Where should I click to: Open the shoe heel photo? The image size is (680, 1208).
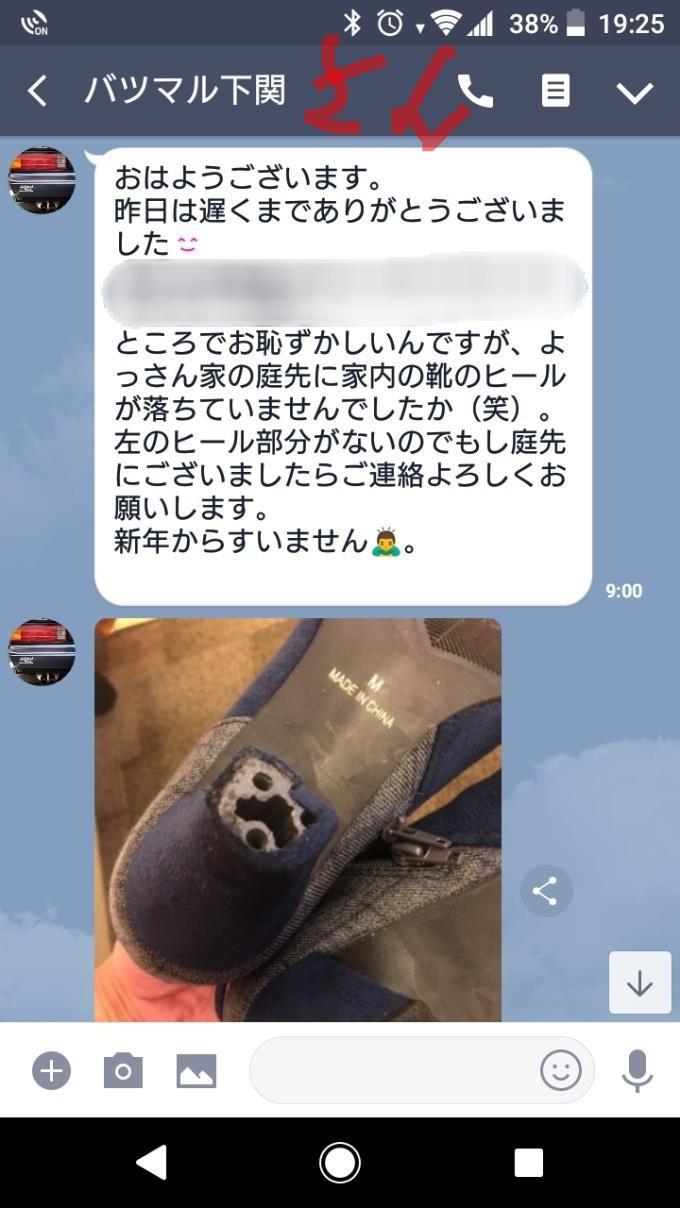pyautogui.click(x=298, y=820)
